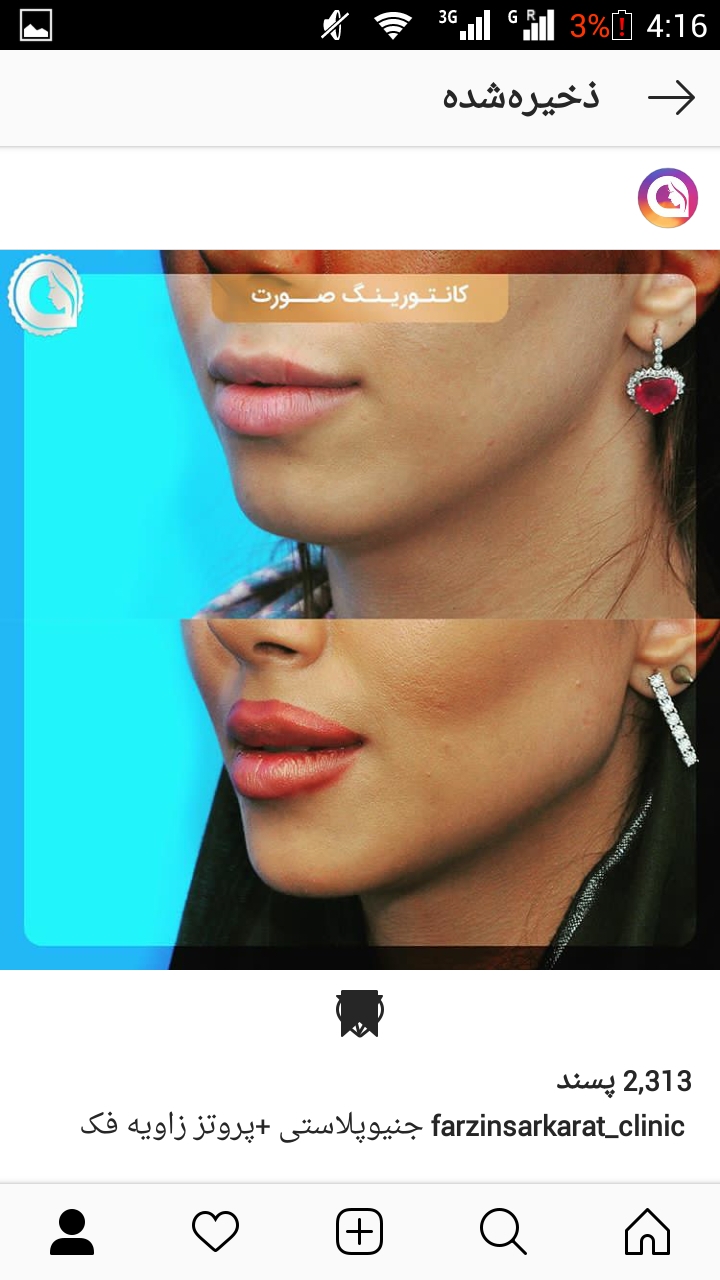Open the farzinsarkarat_clinic username link
The image size is (720, 1280).
click(x=558, y=1126)
